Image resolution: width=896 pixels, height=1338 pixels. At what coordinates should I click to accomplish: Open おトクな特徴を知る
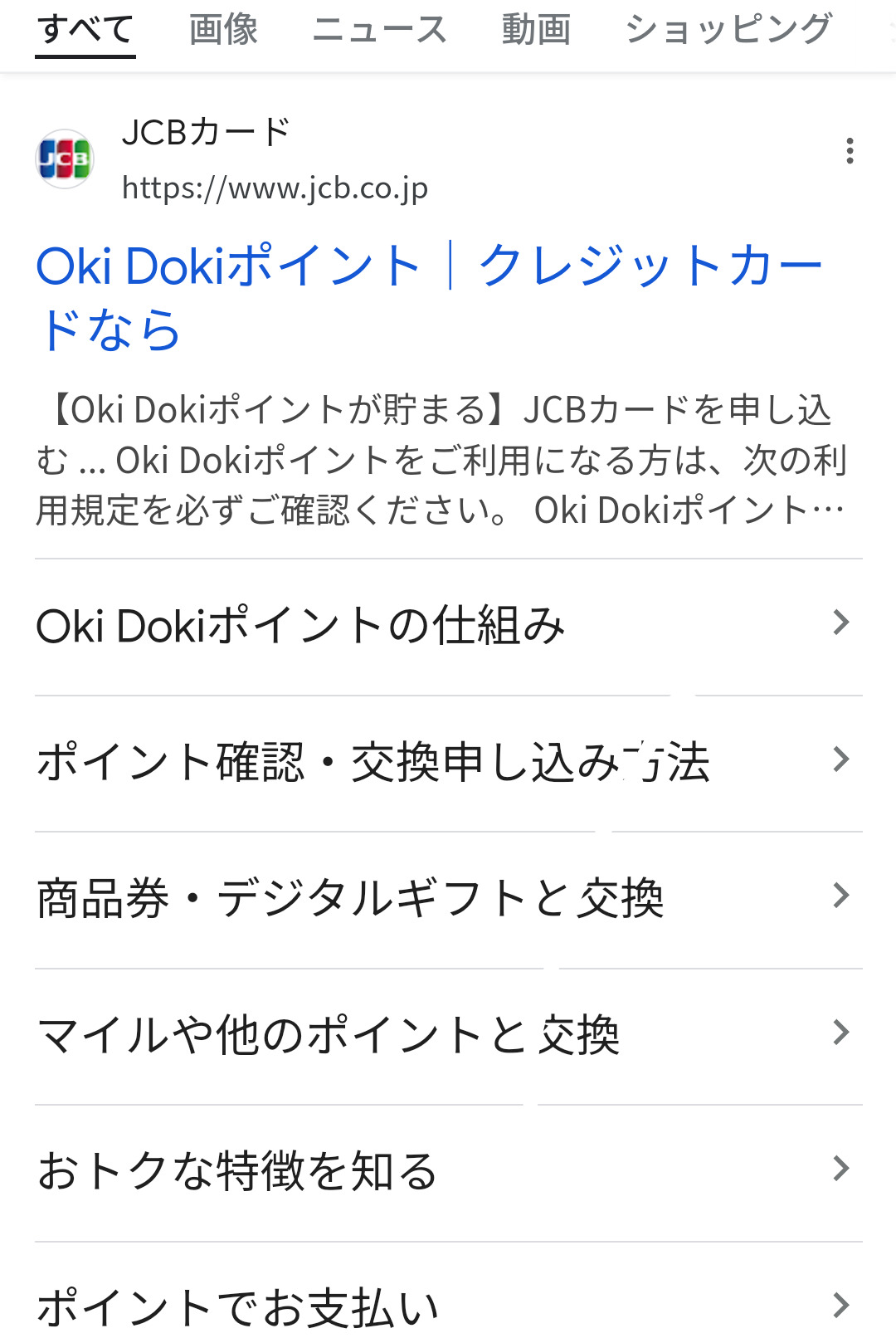[x=448, y=1171]
